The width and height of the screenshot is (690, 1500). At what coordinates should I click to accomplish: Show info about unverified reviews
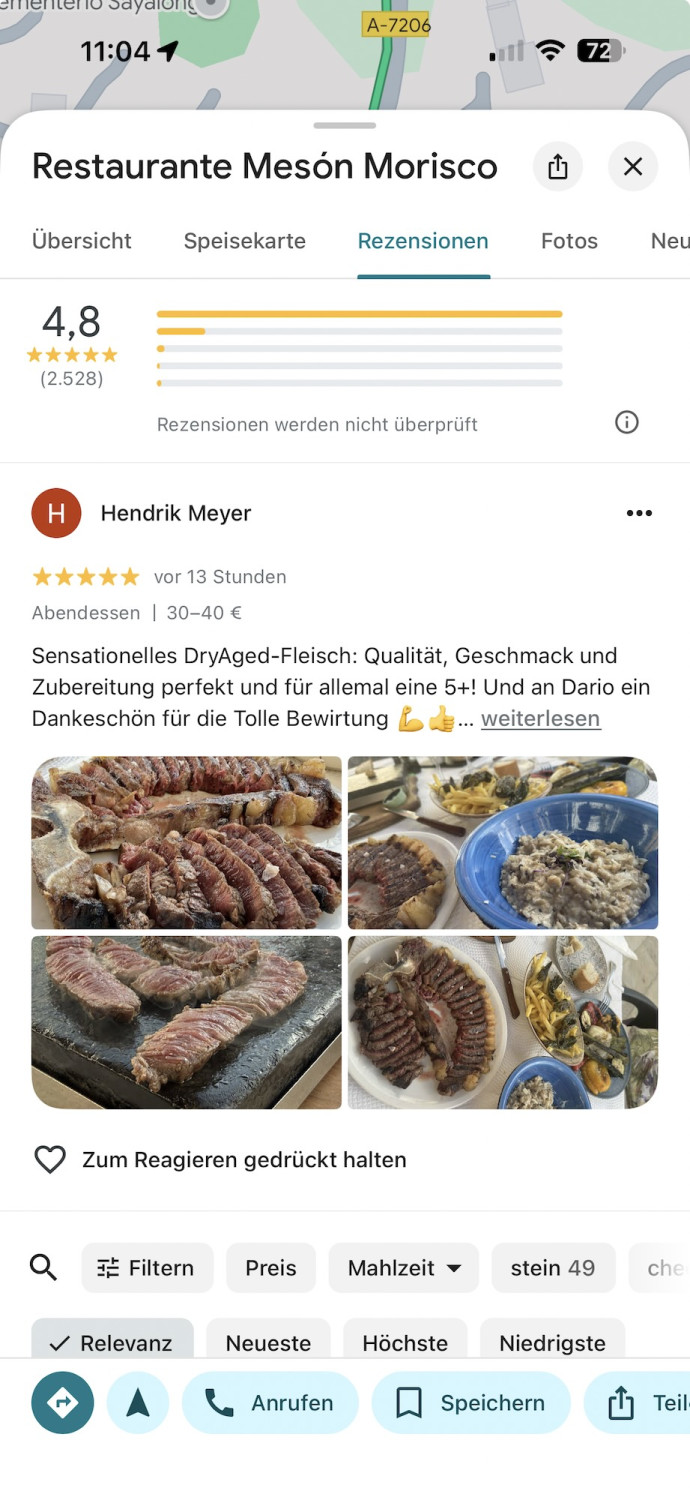[x=627, y=423]
